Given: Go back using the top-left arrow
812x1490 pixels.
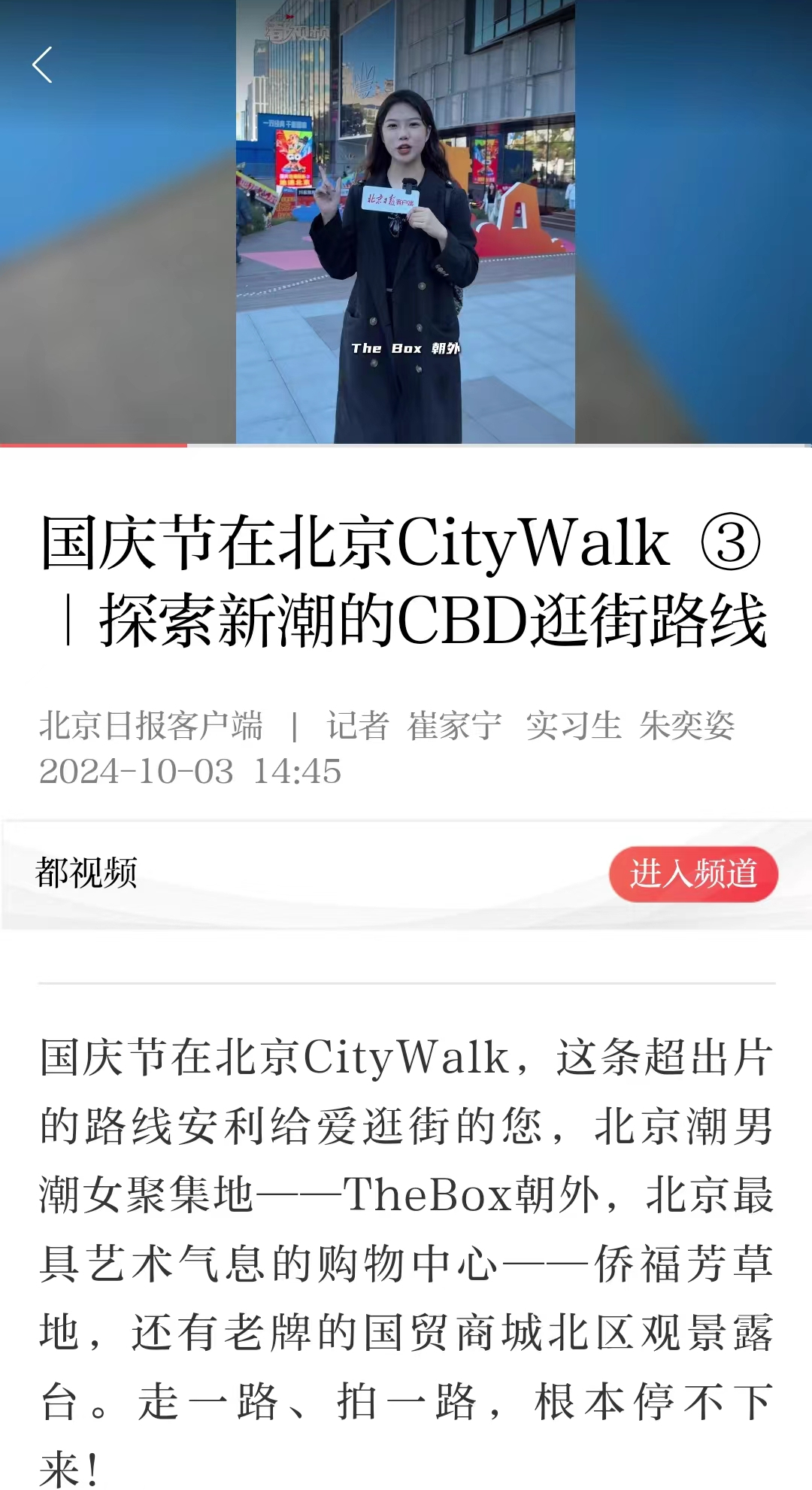Looking at the screenshot, I should pyautogui.click(x=43, y=65).
